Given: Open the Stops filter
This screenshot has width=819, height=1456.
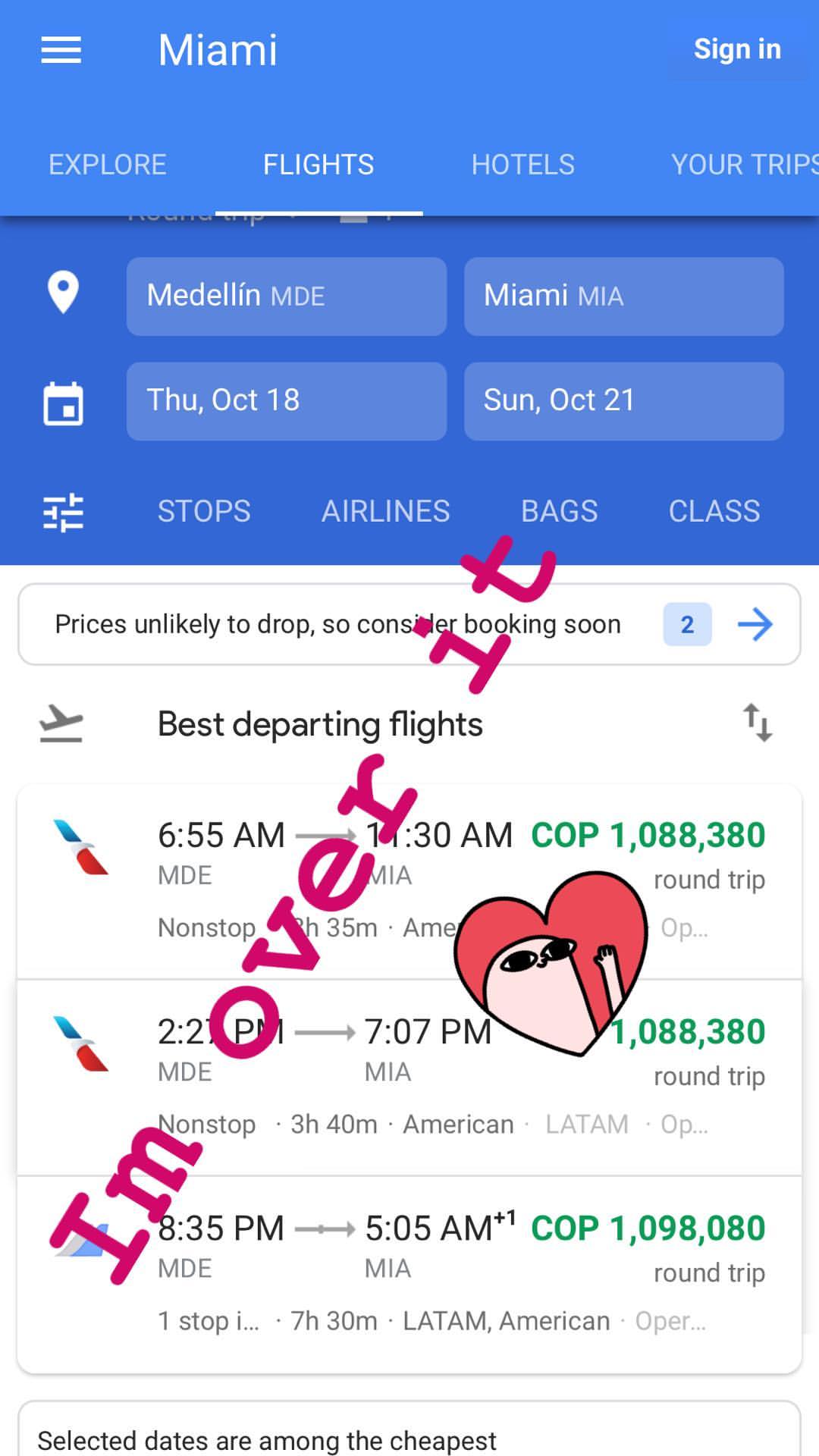Looking at the screenshot, I should tap(203, 512).
